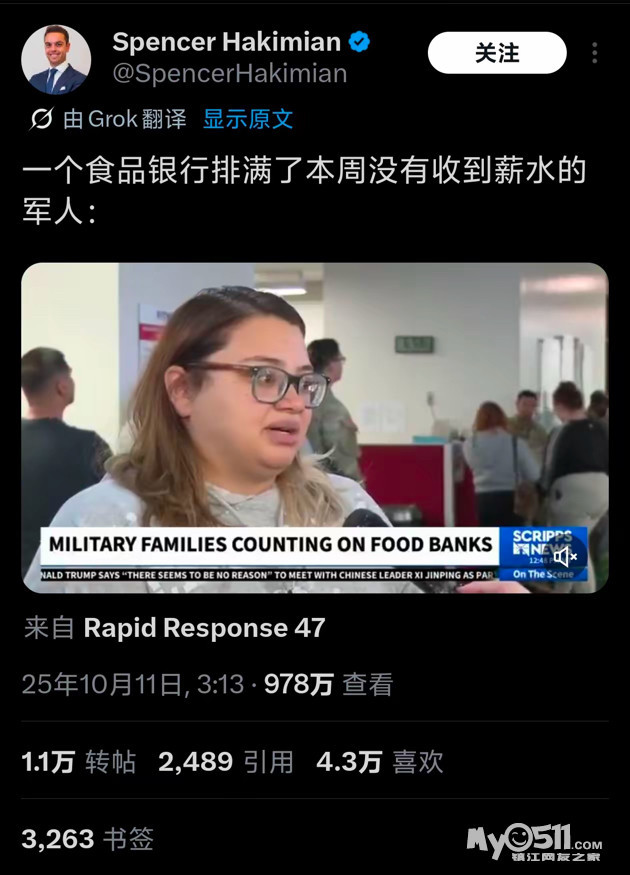
Task: Tap 显示原文 to show the original text
Action: (x=248, y=119)
